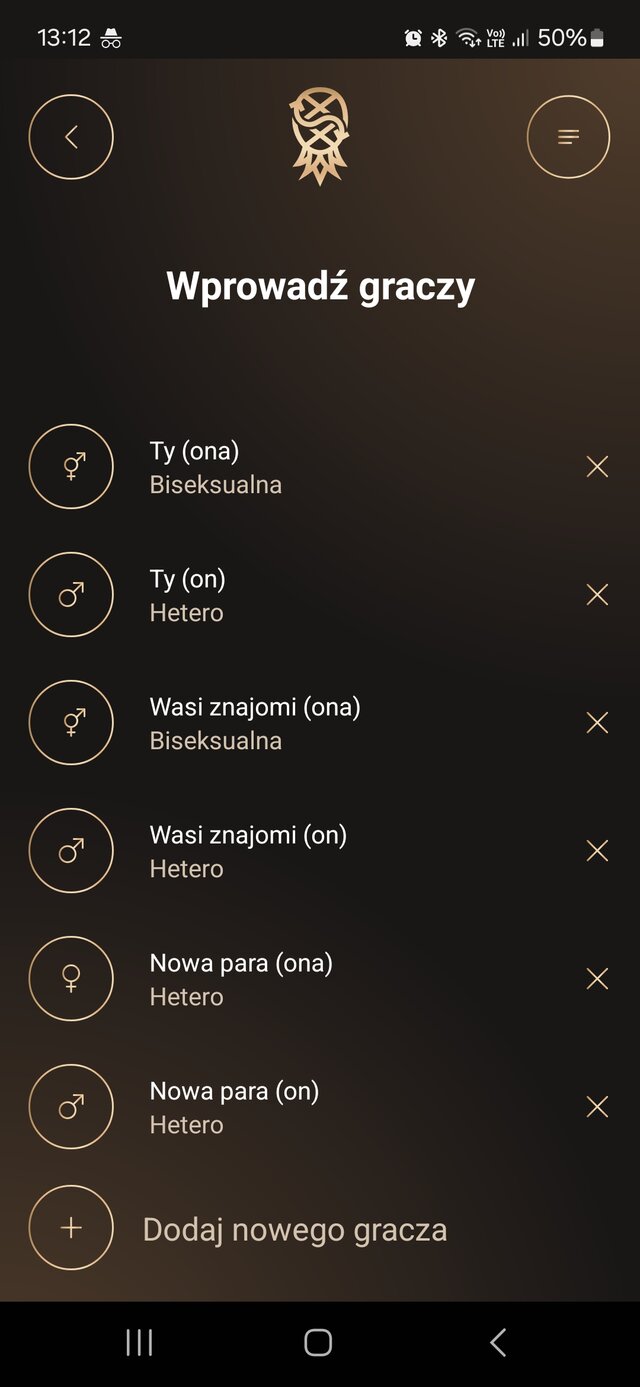Image resolution: width=640 pixels, height=1387 pixels.
Task: Delete Wasi znajomi (on) player
Action: 597,851
